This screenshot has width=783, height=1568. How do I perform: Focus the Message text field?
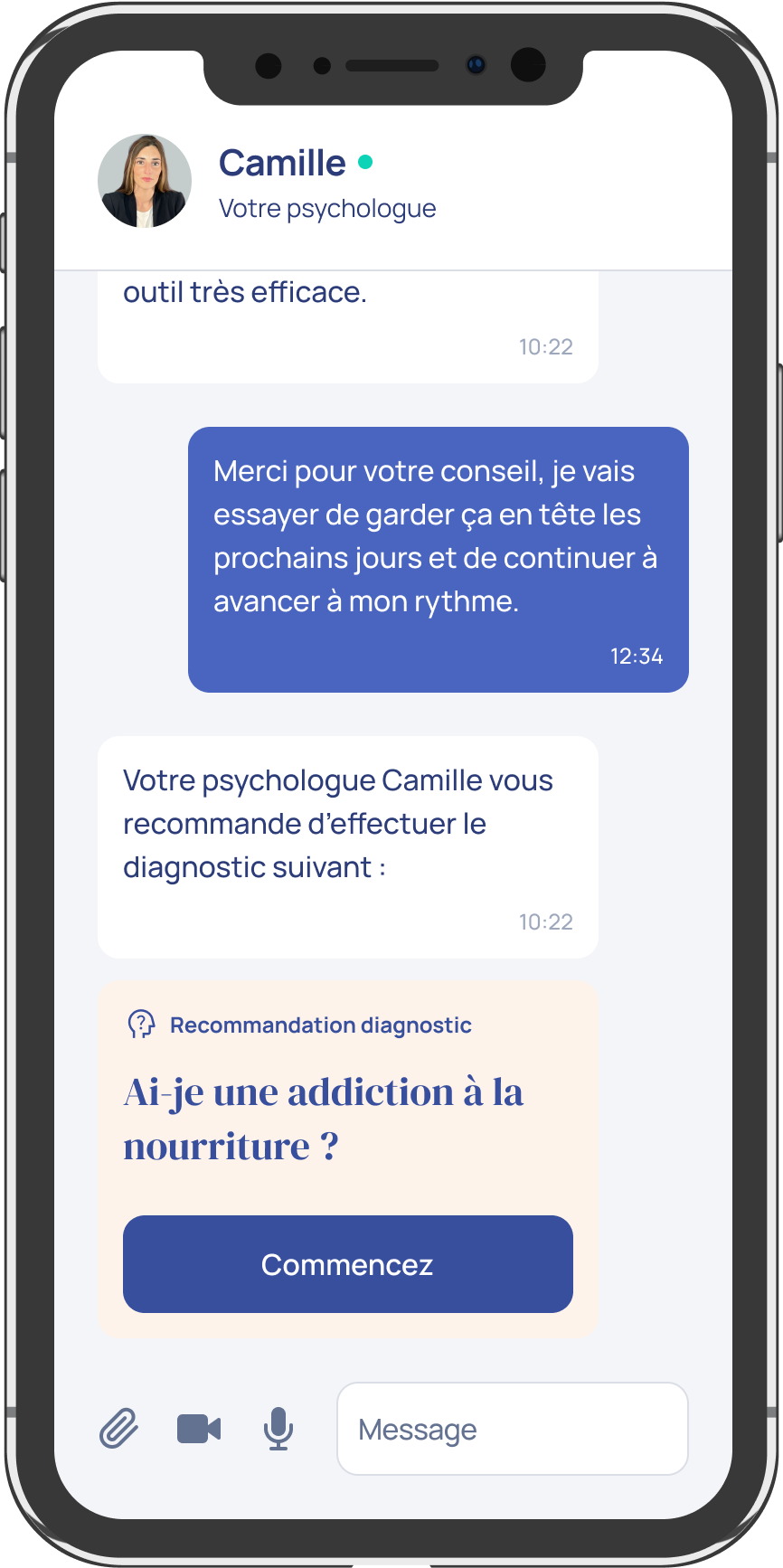click(512, 1429)
